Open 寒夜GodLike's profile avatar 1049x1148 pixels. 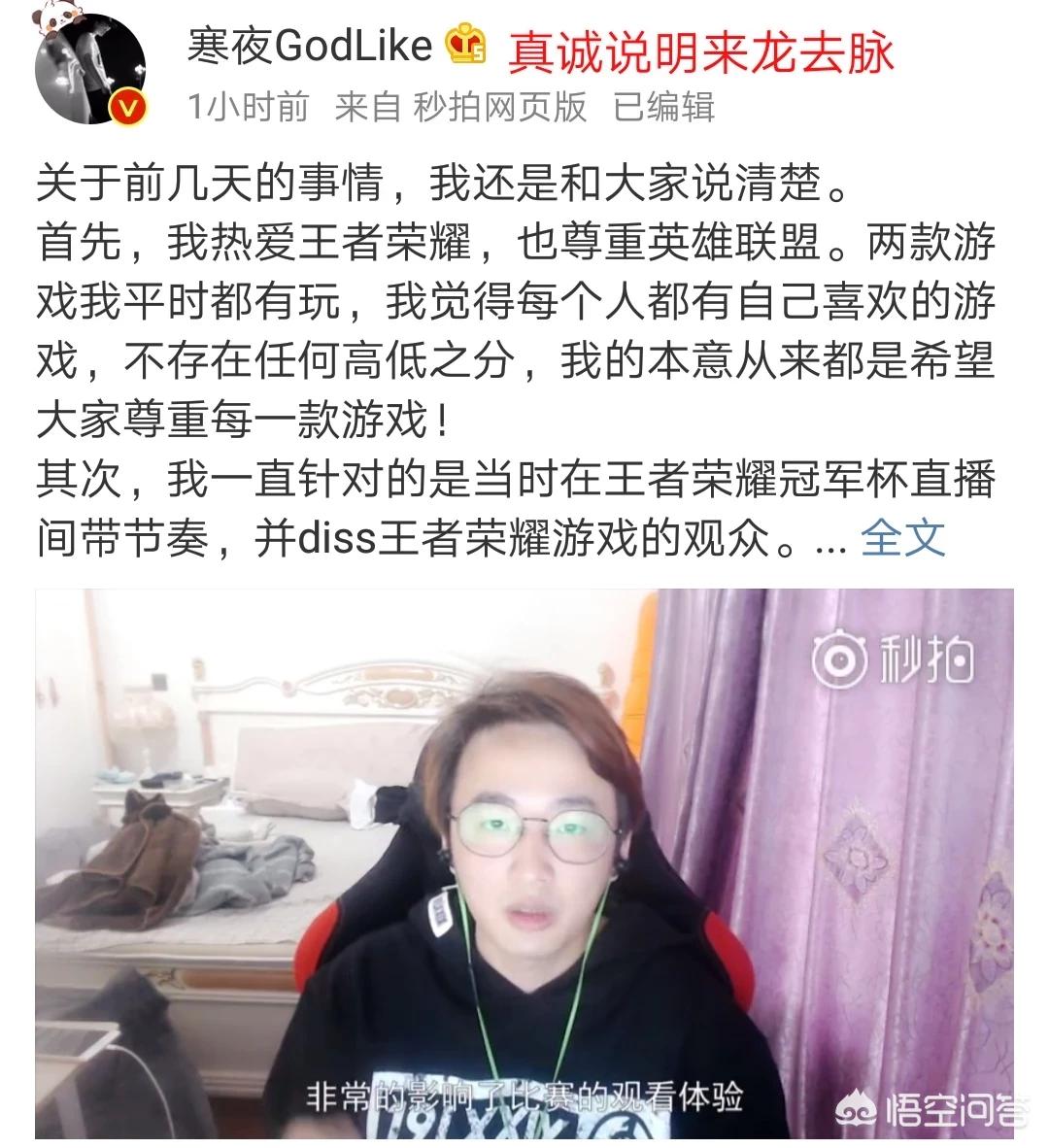tap(90, 67)
